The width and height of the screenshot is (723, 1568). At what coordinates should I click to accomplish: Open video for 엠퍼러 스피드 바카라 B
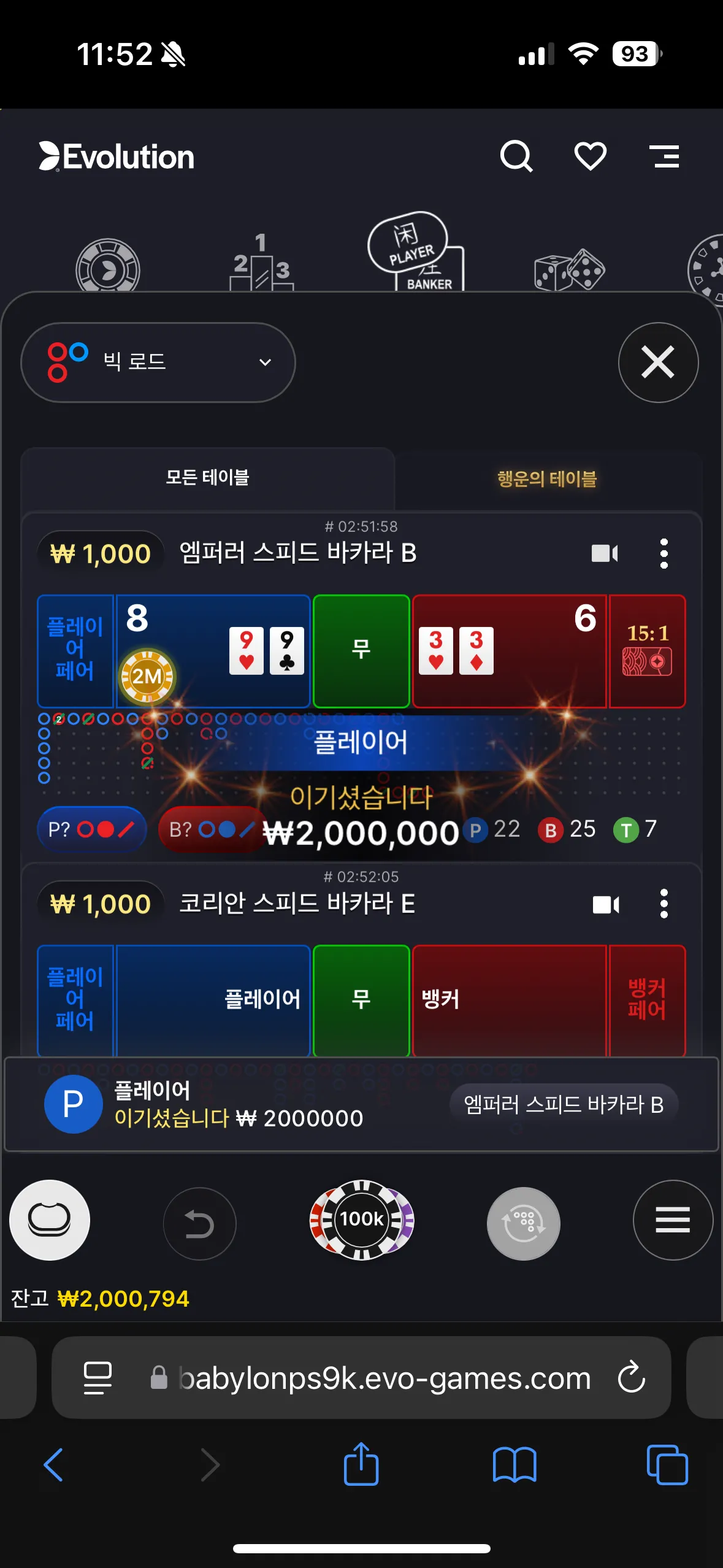pyautogui.click(x=605, y=553)
